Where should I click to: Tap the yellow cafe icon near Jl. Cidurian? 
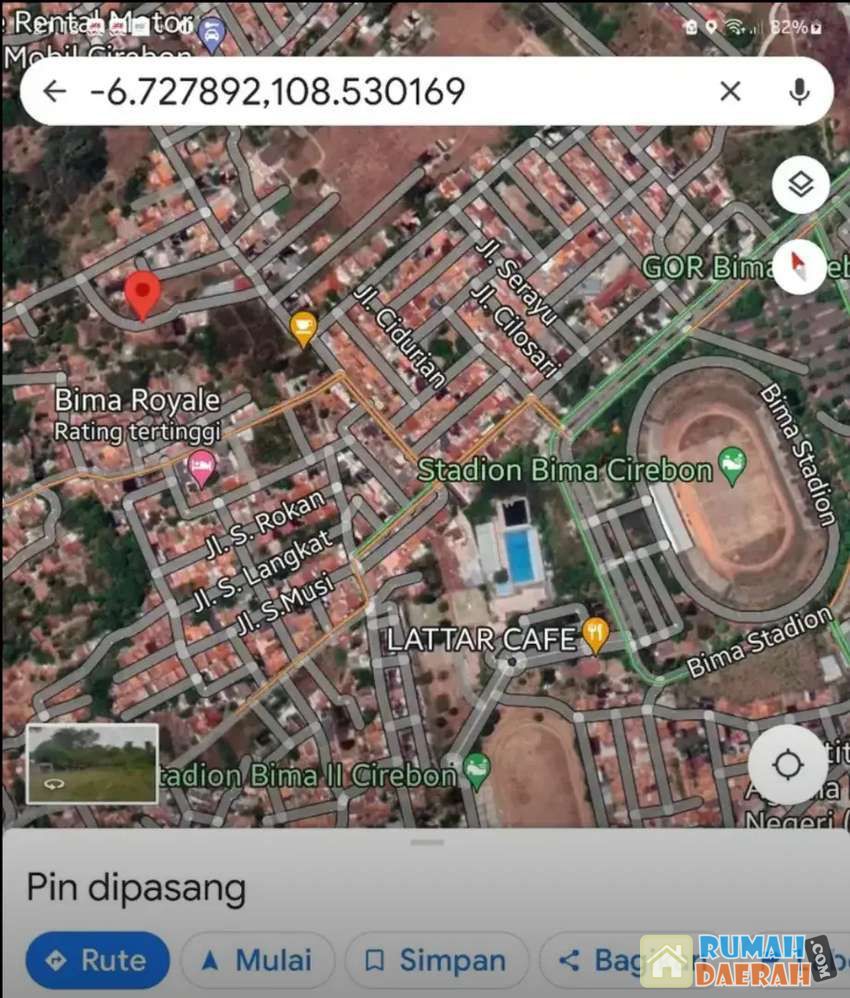(302, 325)
